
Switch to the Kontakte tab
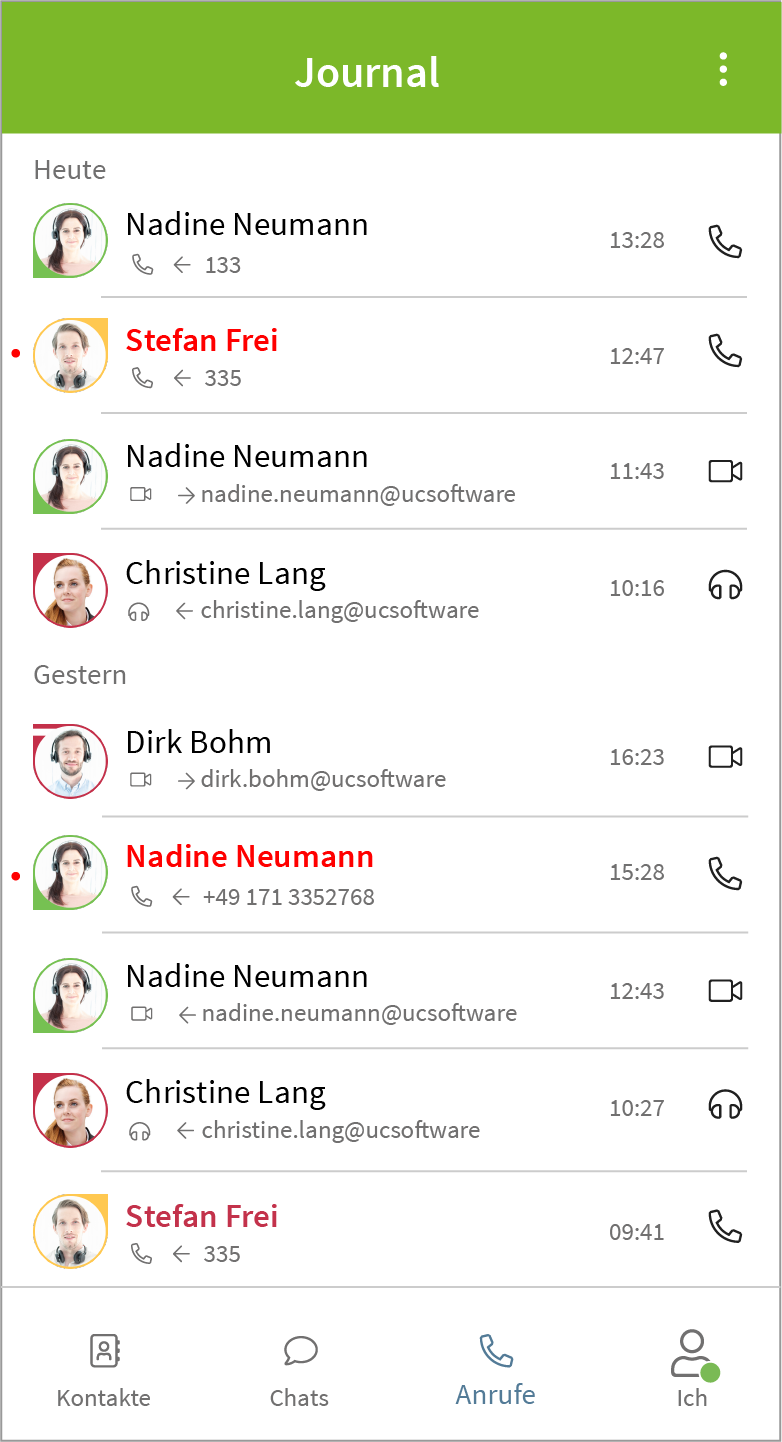point(104,1368)
